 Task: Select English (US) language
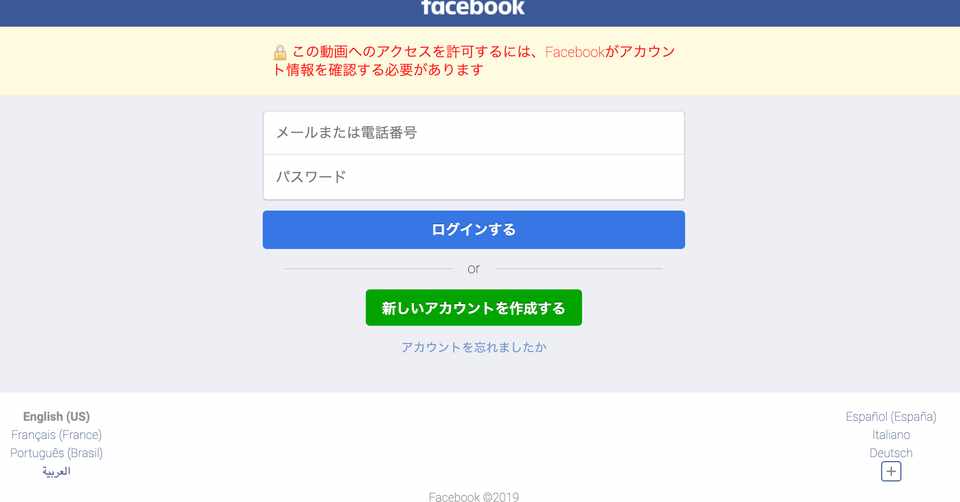[56, 417]
